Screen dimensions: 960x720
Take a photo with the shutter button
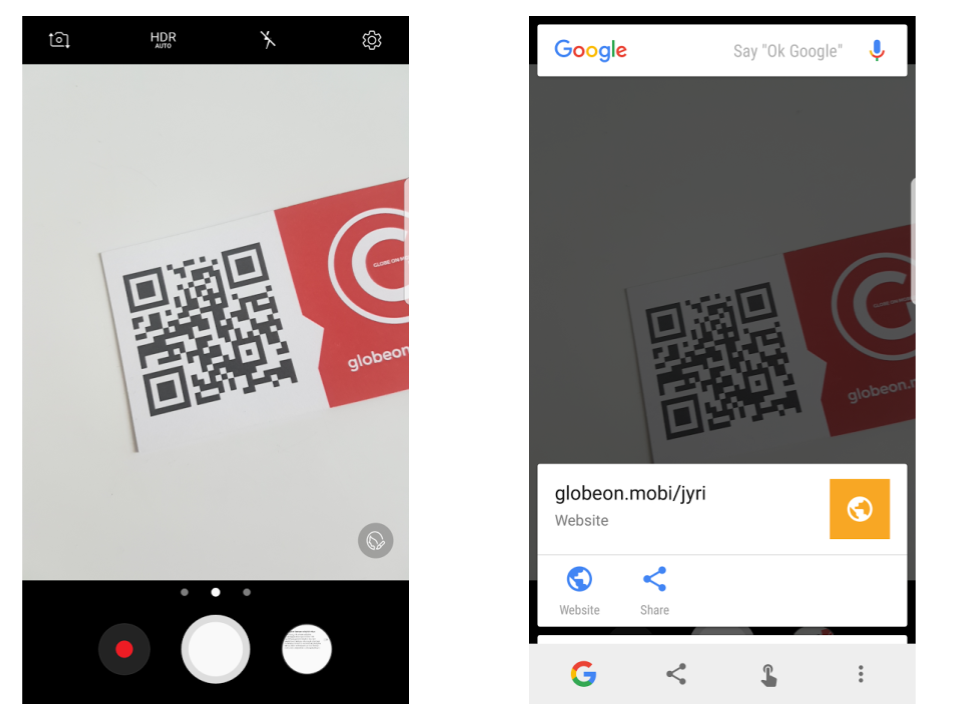(x=215, y=649)
